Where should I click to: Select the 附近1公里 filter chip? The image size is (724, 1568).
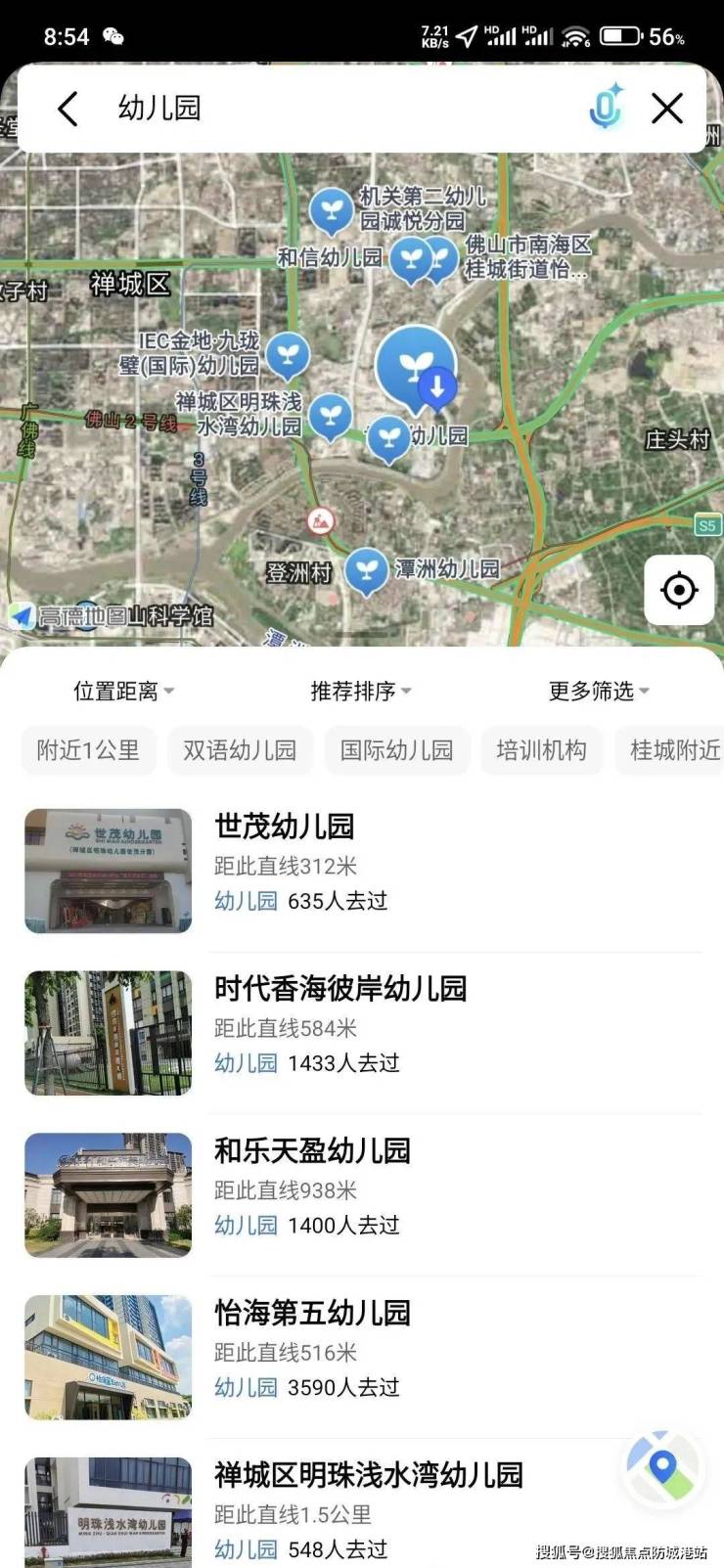88,750
